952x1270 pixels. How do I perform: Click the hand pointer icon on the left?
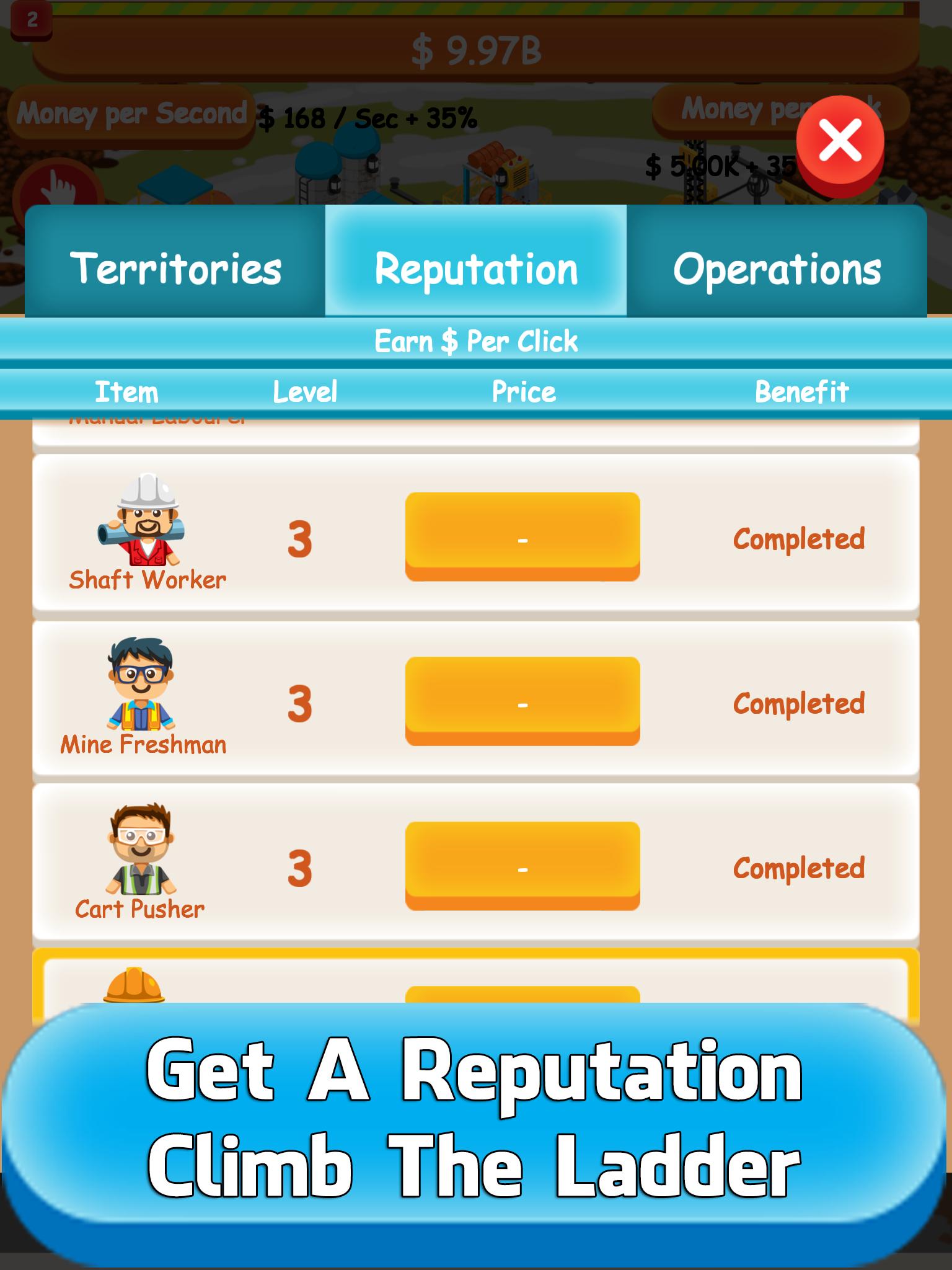pos(59,187)
